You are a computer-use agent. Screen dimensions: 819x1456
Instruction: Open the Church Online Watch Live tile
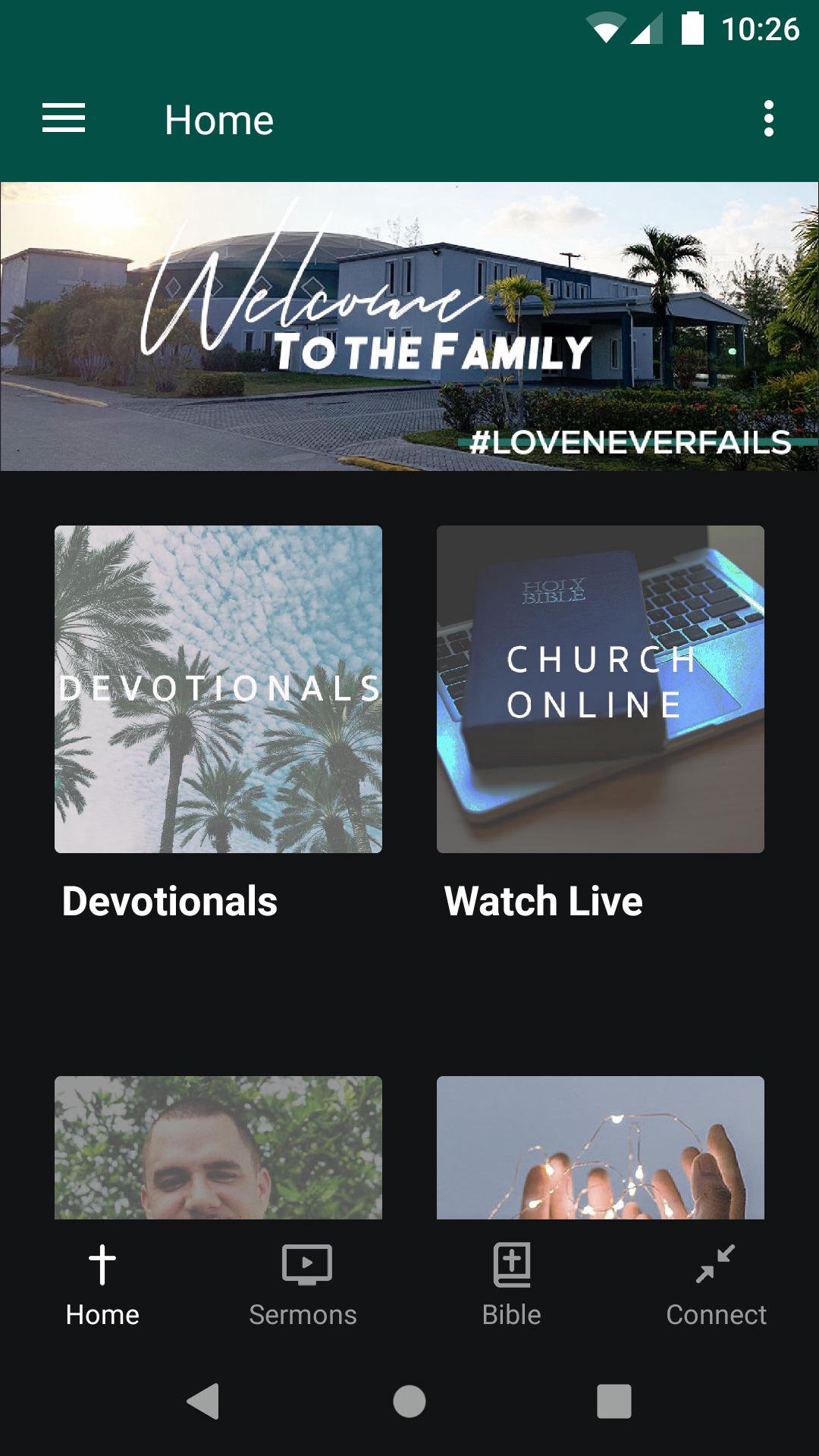(601, 689)
